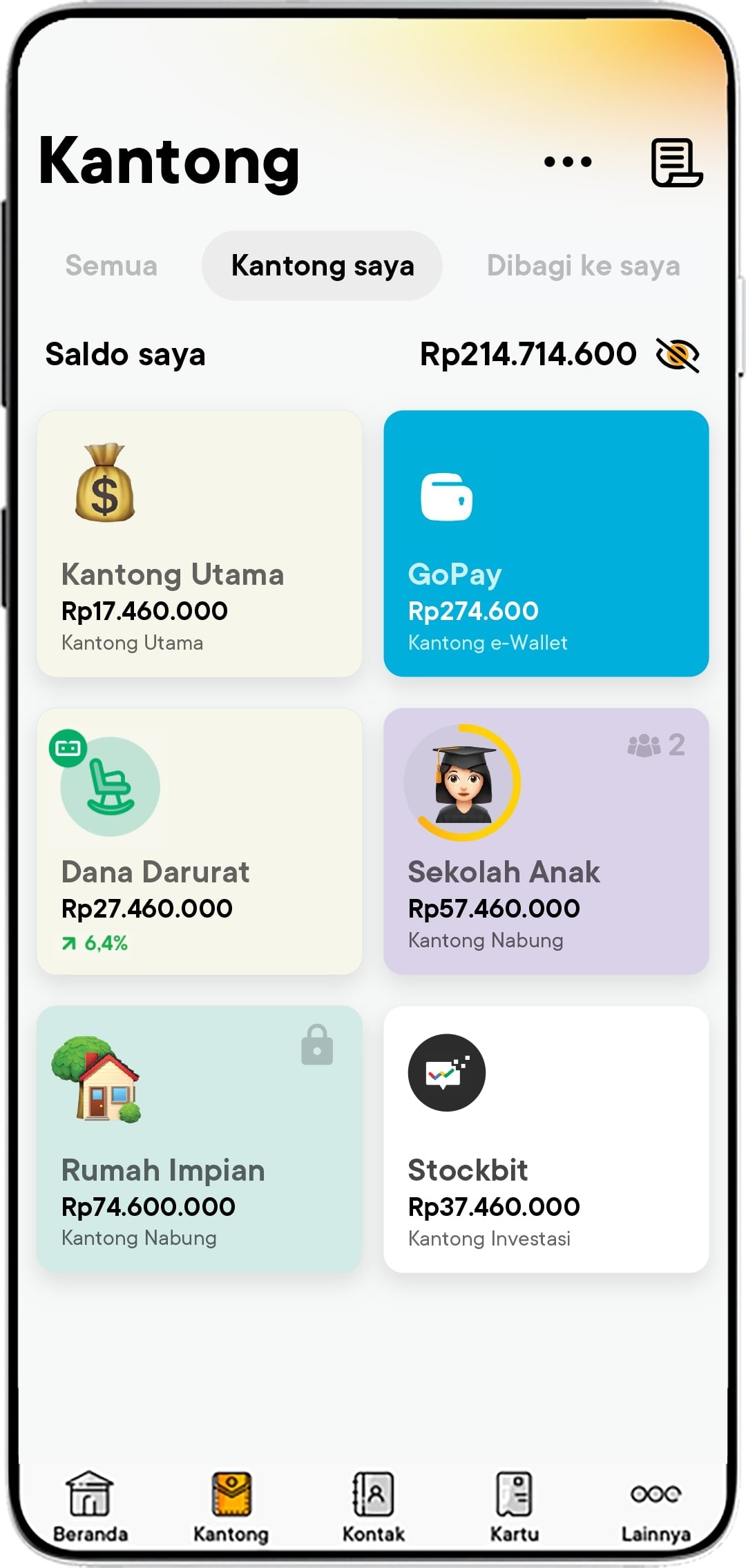Switch to the Semua tab
746x1568 pixels.
click(x=111, y=266)
